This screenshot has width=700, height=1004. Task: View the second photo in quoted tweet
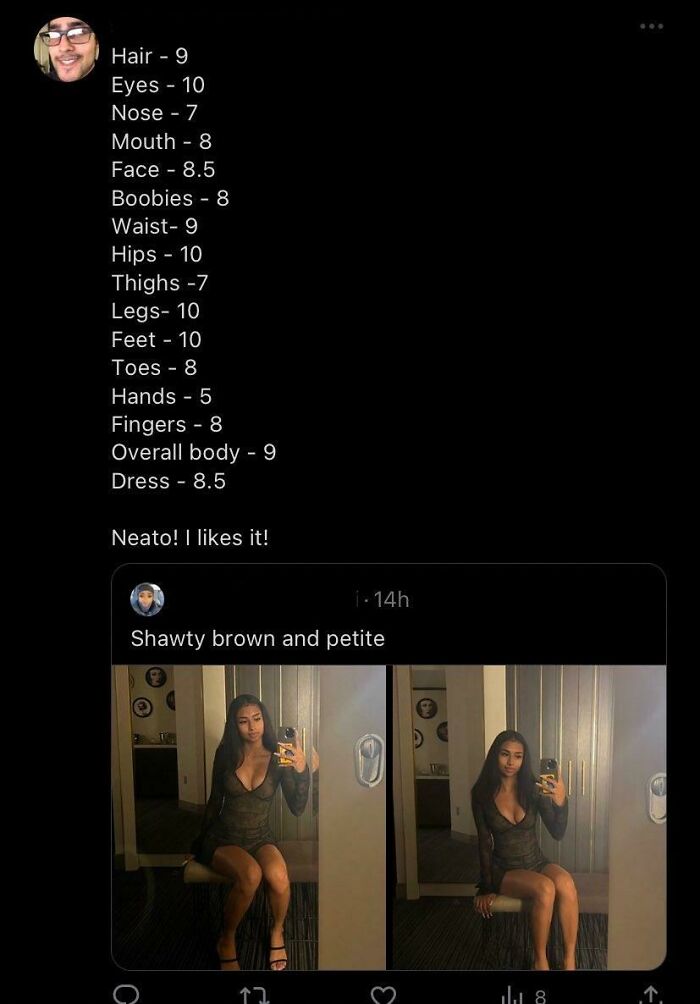coord(528,817)
